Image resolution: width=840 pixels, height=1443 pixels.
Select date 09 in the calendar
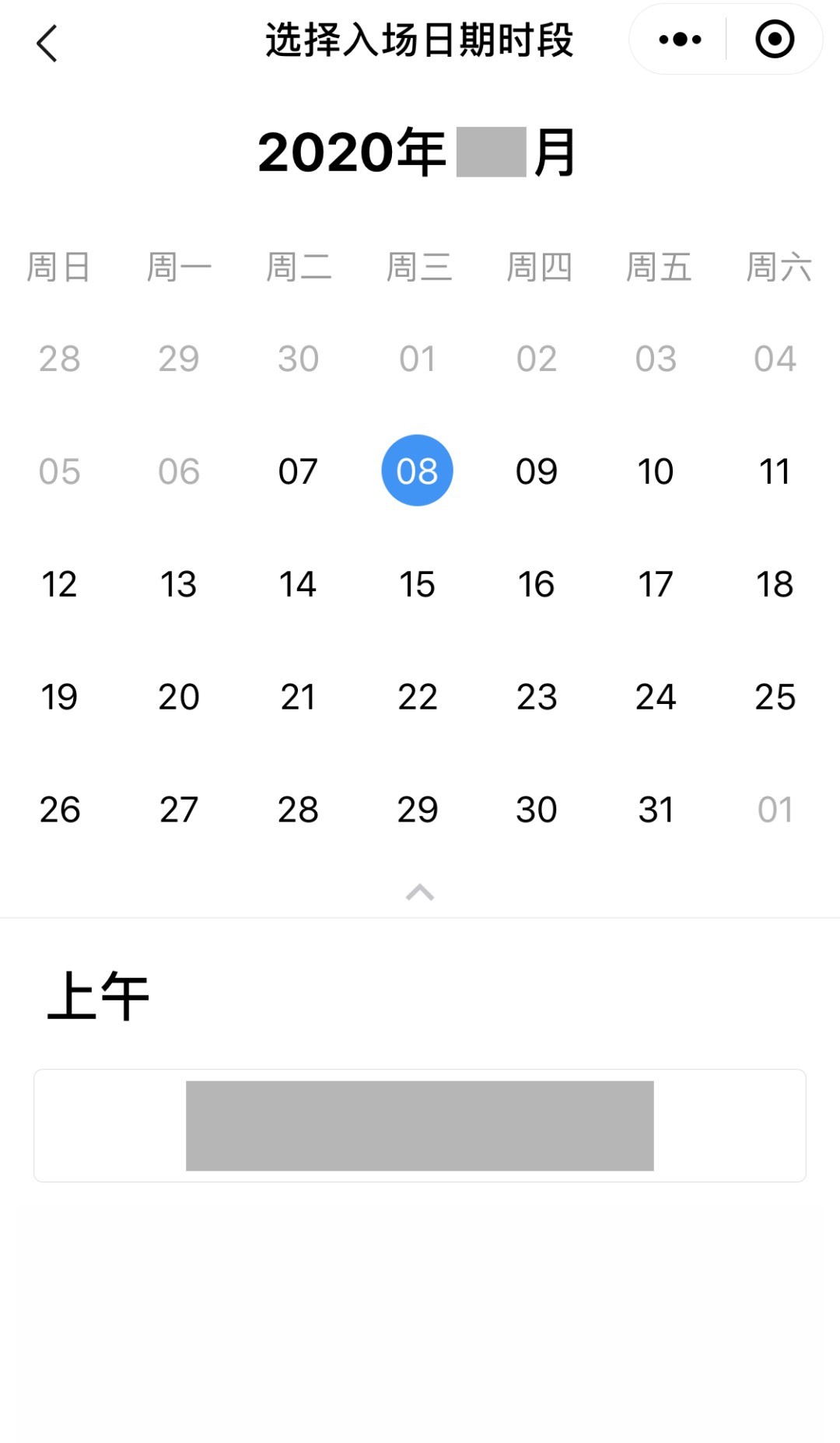coord(537,471)
